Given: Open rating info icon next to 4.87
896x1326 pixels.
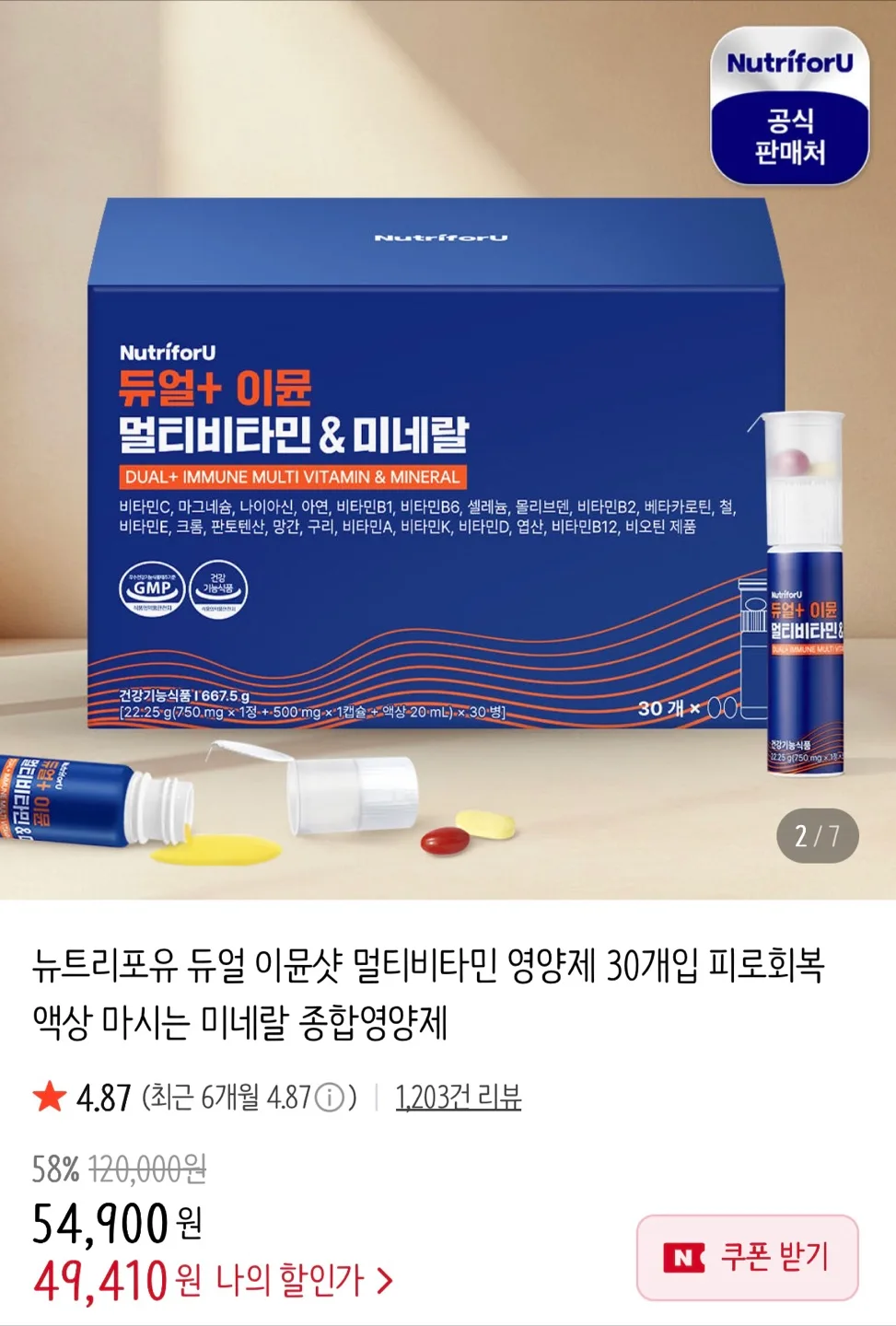Looking at the screenshot, I should point(330,1098).
